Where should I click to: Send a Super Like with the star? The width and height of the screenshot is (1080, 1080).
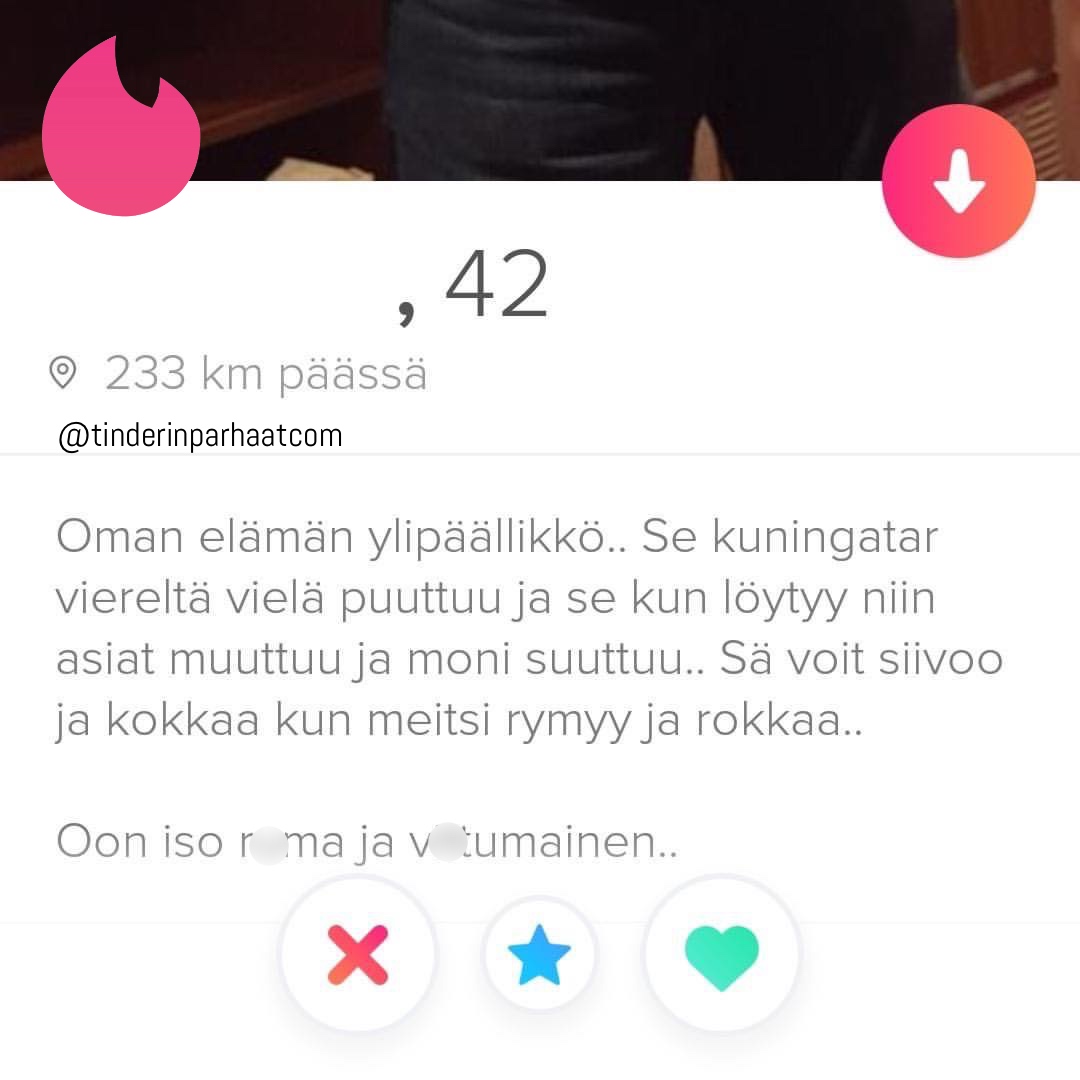coord(540,954)
